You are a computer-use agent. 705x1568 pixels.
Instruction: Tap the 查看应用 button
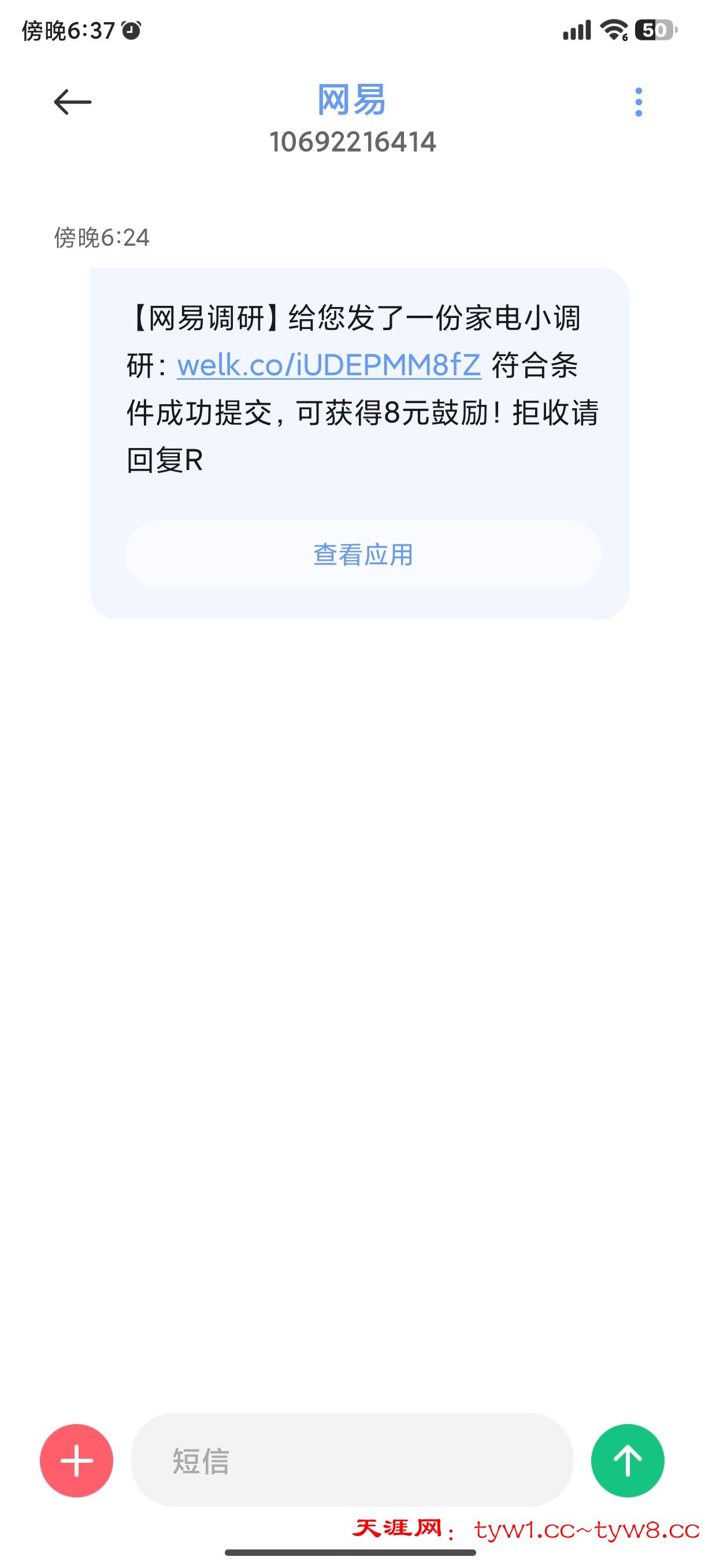click(363, 554)
